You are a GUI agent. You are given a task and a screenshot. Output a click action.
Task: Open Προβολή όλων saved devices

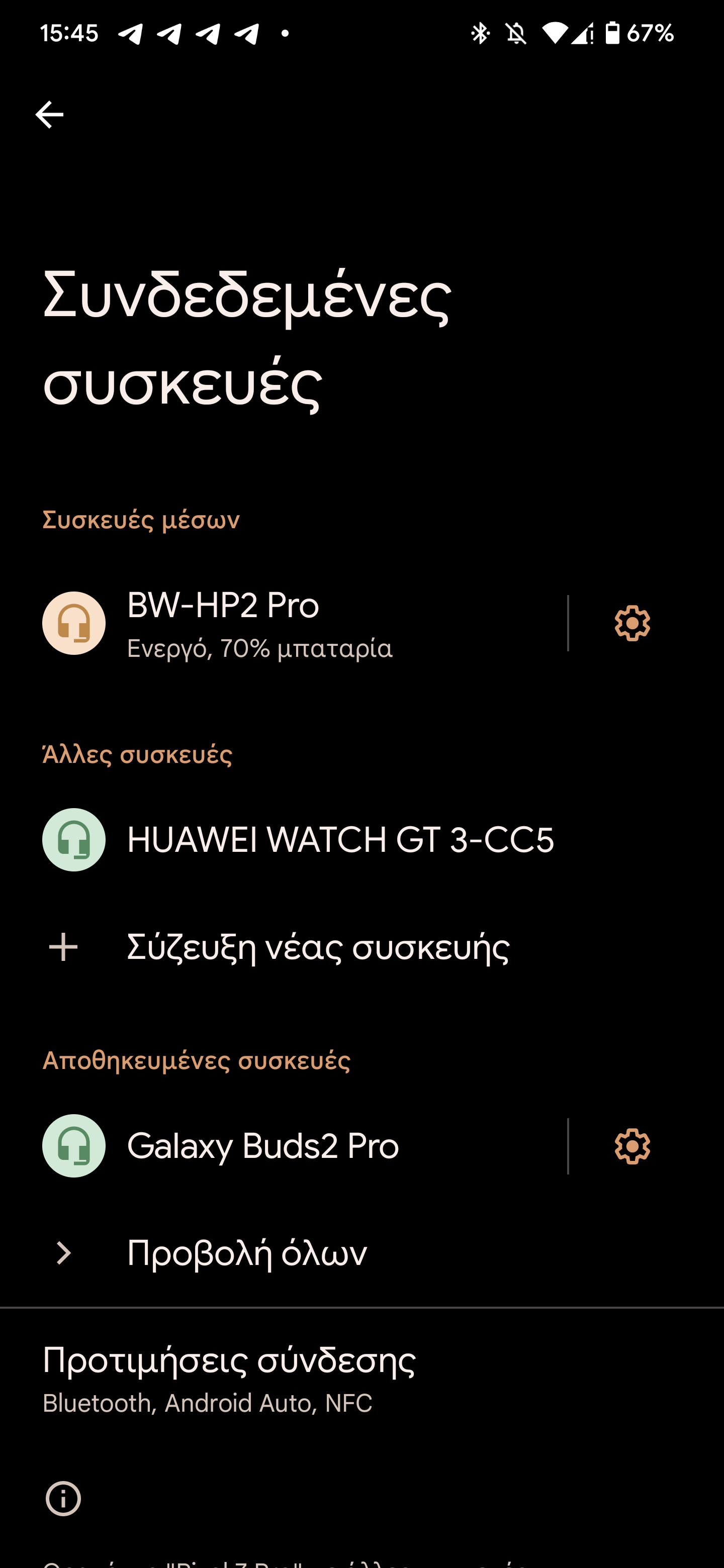(x=246, y=1253)
